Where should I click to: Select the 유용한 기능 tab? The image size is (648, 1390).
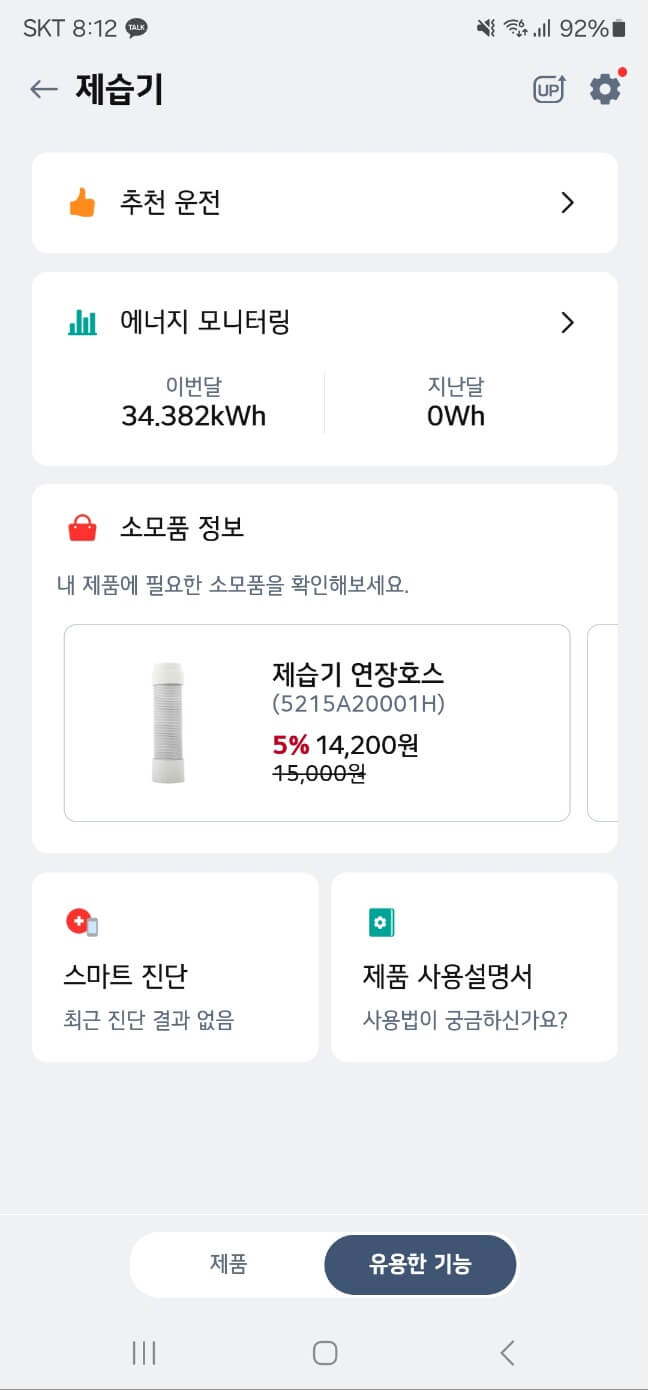click(420, 1264)
